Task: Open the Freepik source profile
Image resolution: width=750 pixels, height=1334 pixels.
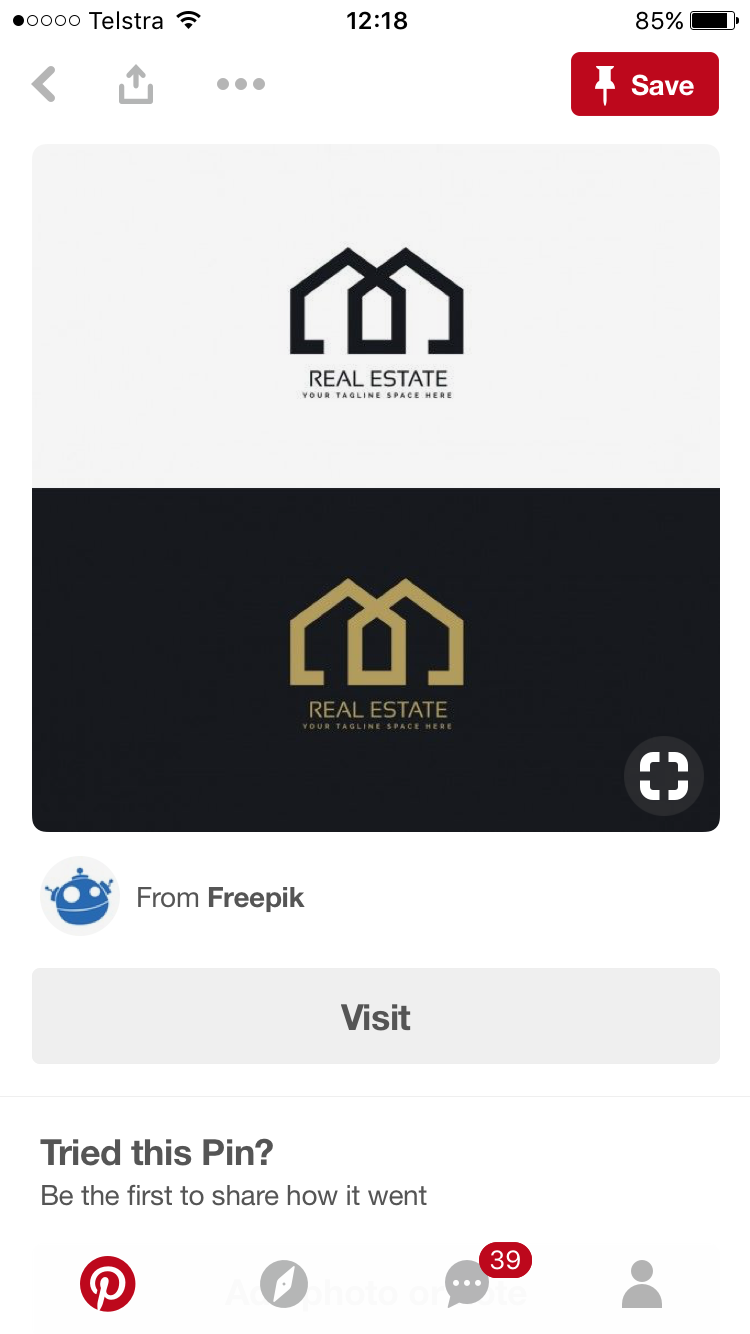Action: [x=220, y=897]
